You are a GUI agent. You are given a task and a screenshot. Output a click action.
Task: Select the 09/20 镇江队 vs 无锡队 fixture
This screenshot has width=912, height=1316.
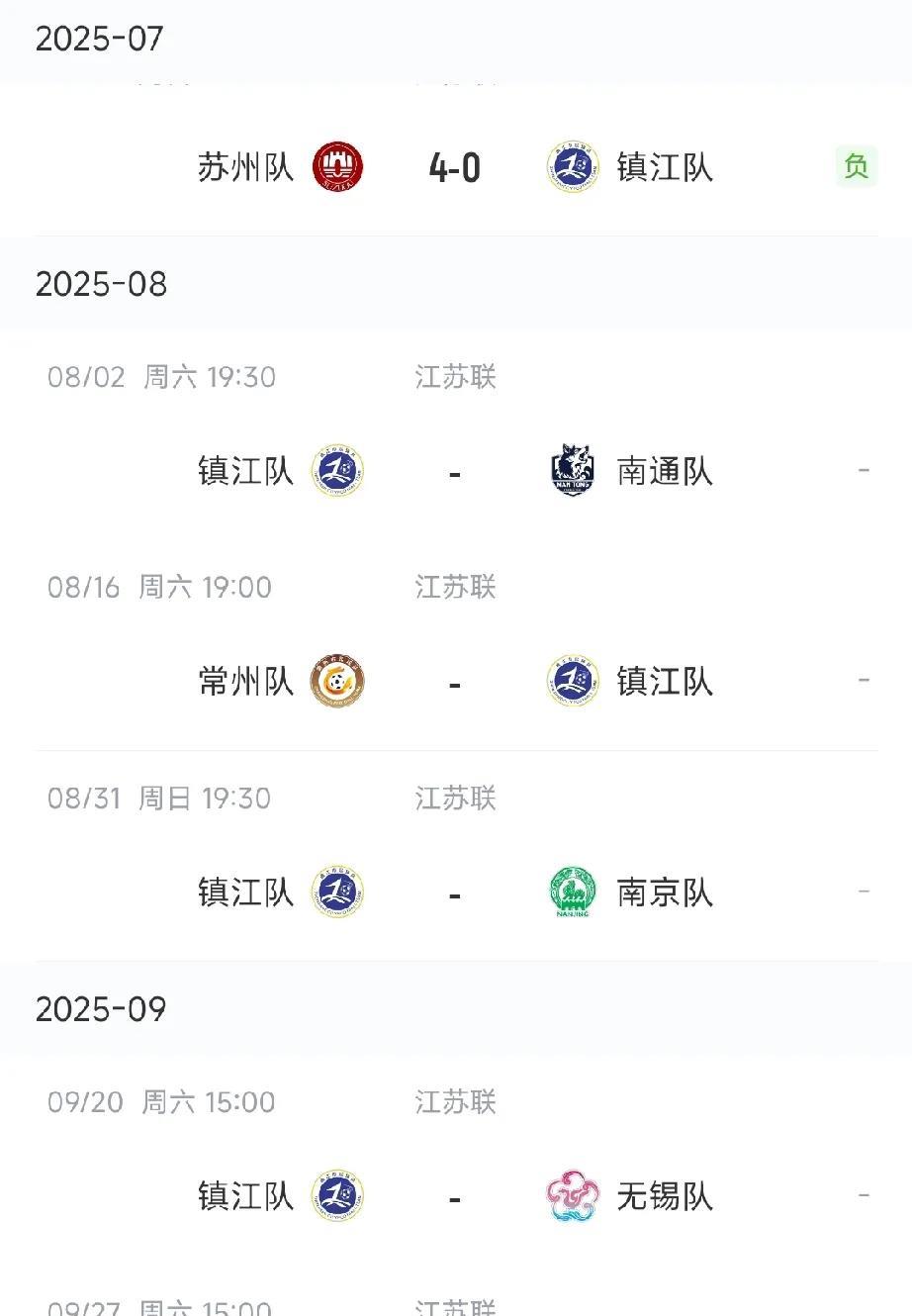456,1160
